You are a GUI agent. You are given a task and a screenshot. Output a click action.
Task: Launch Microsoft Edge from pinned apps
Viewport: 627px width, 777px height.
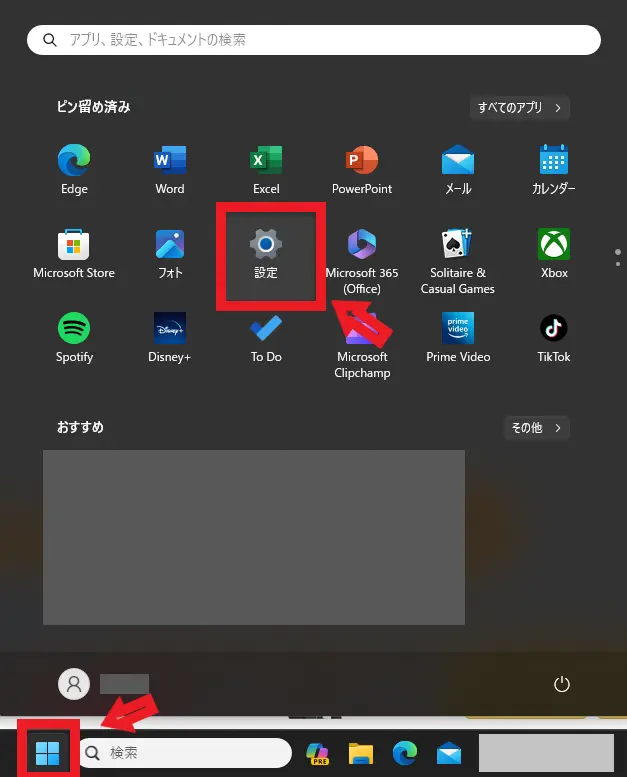(x=74, y=168)
